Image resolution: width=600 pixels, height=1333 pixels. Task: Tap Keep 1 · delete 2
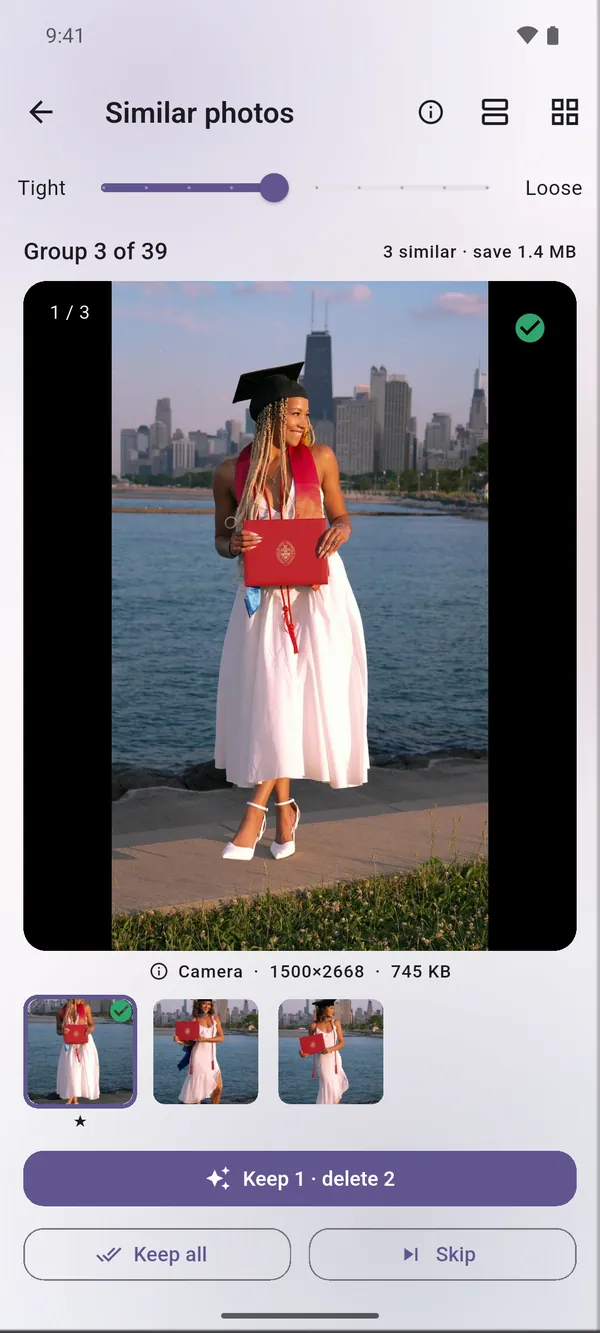click(x=300, y=1178)
